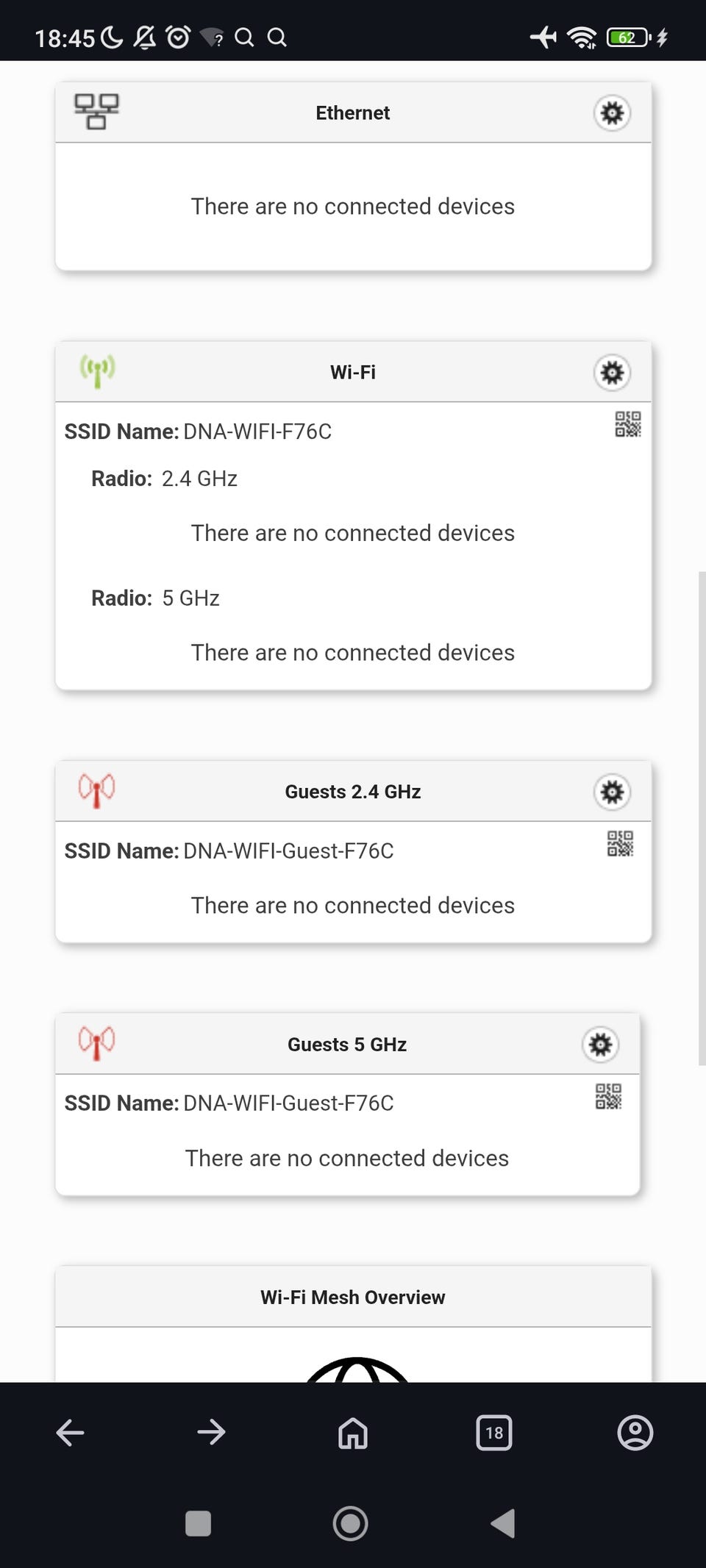Show QR code for Guests 5 GHz network
The height and width of the screenshot is (1568, 706).
[x=608, y=1096]
